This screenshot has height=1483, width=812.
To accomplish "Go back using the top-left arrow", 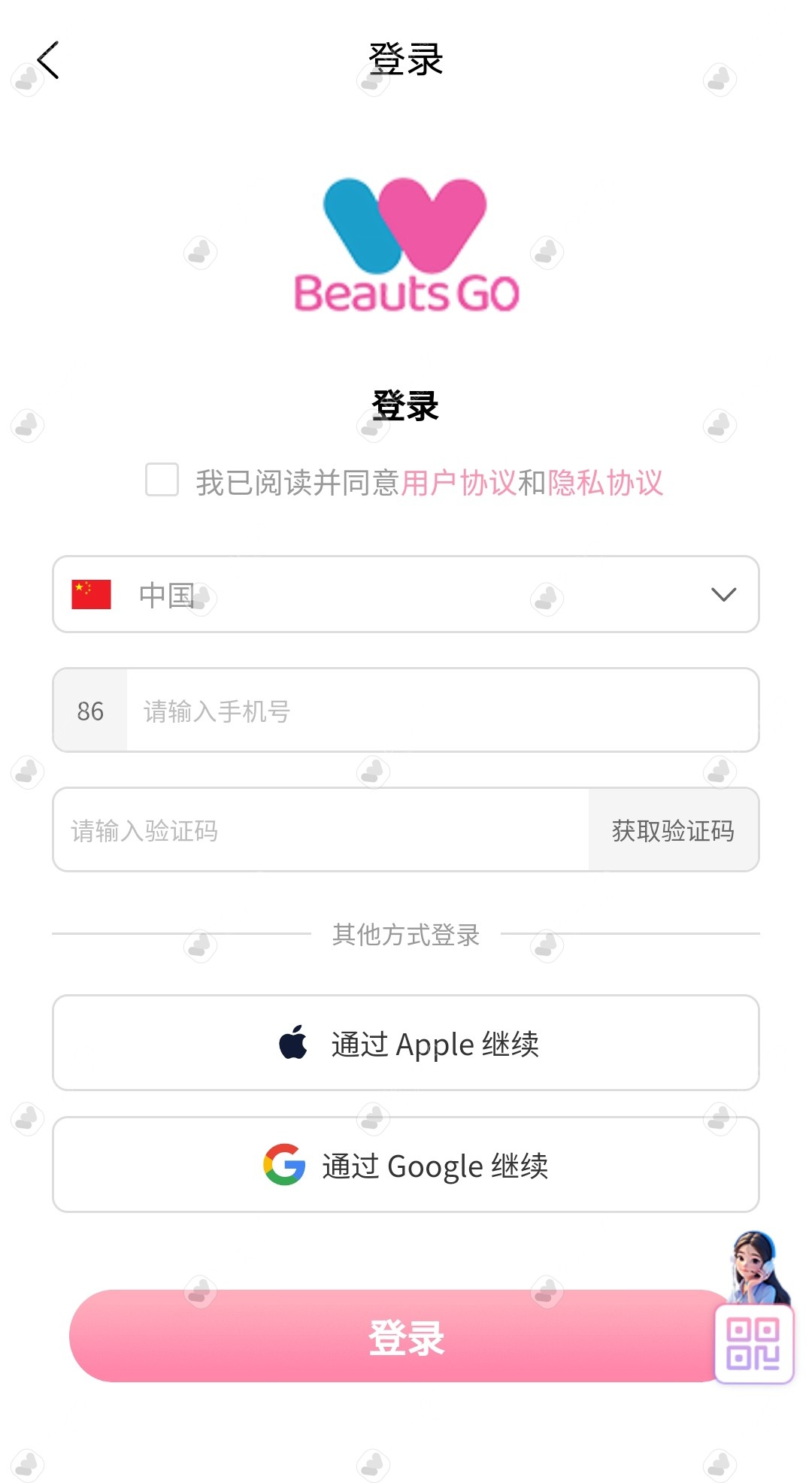I will click(48, 60).
